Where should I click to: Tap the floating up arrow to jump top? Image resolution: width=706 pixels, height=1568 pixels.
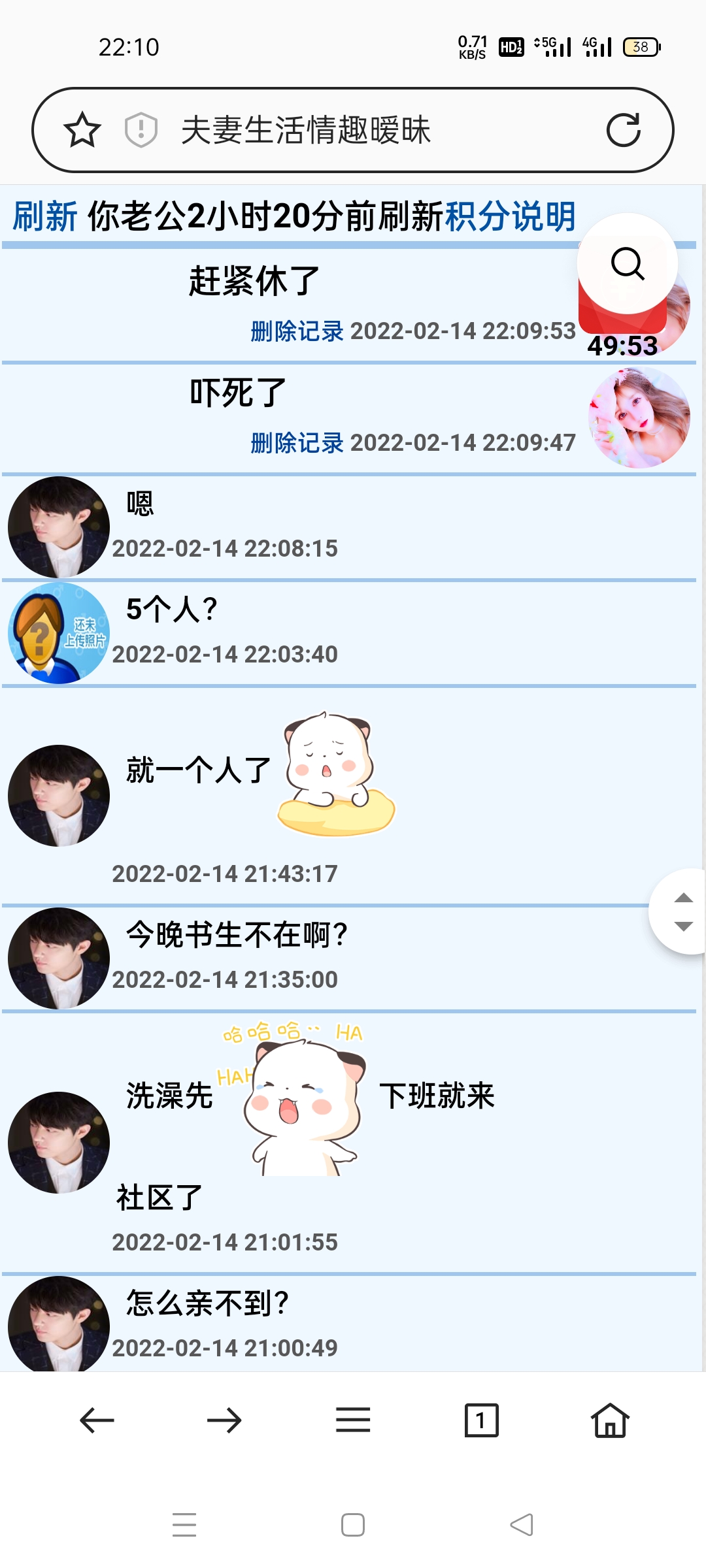(x=683, y=898)
